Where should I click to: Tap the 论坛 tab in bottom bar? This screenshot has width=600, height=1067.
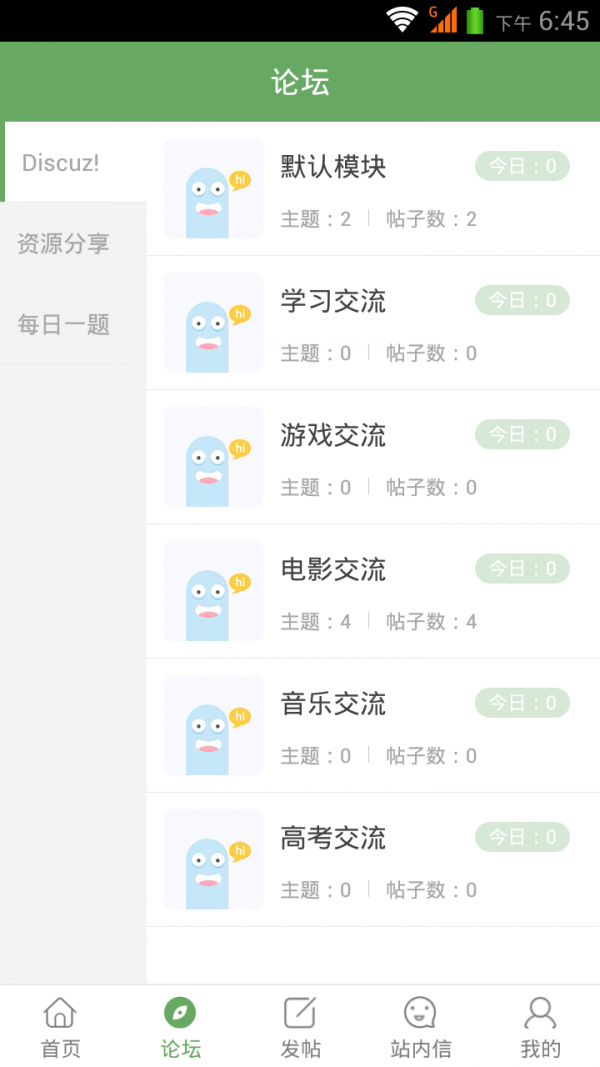(180, 1027)
